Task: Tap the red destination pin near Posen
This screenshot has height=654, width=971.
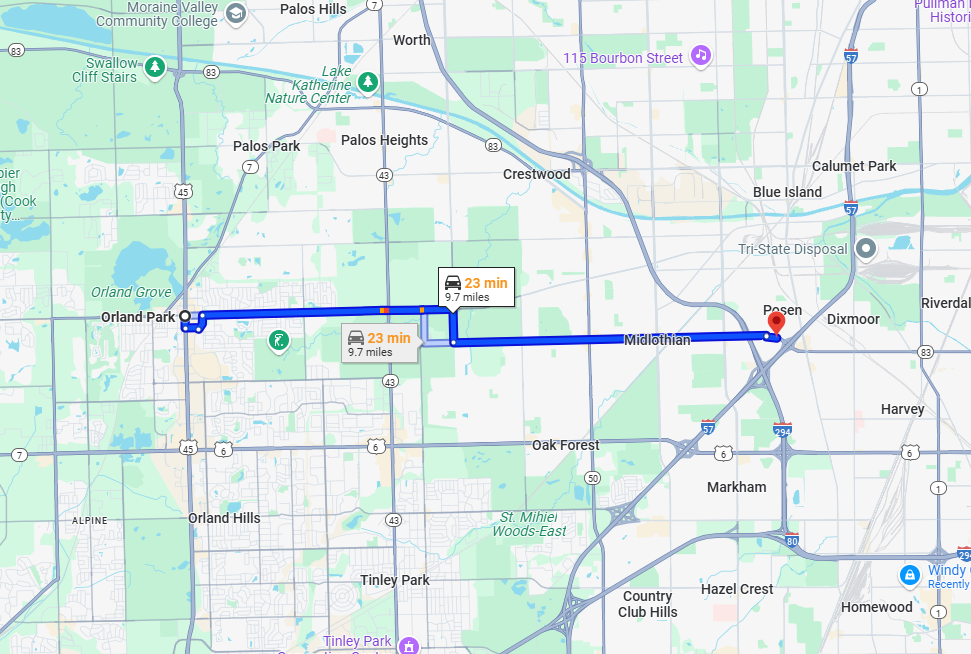Action: click(x=775, y=323)
